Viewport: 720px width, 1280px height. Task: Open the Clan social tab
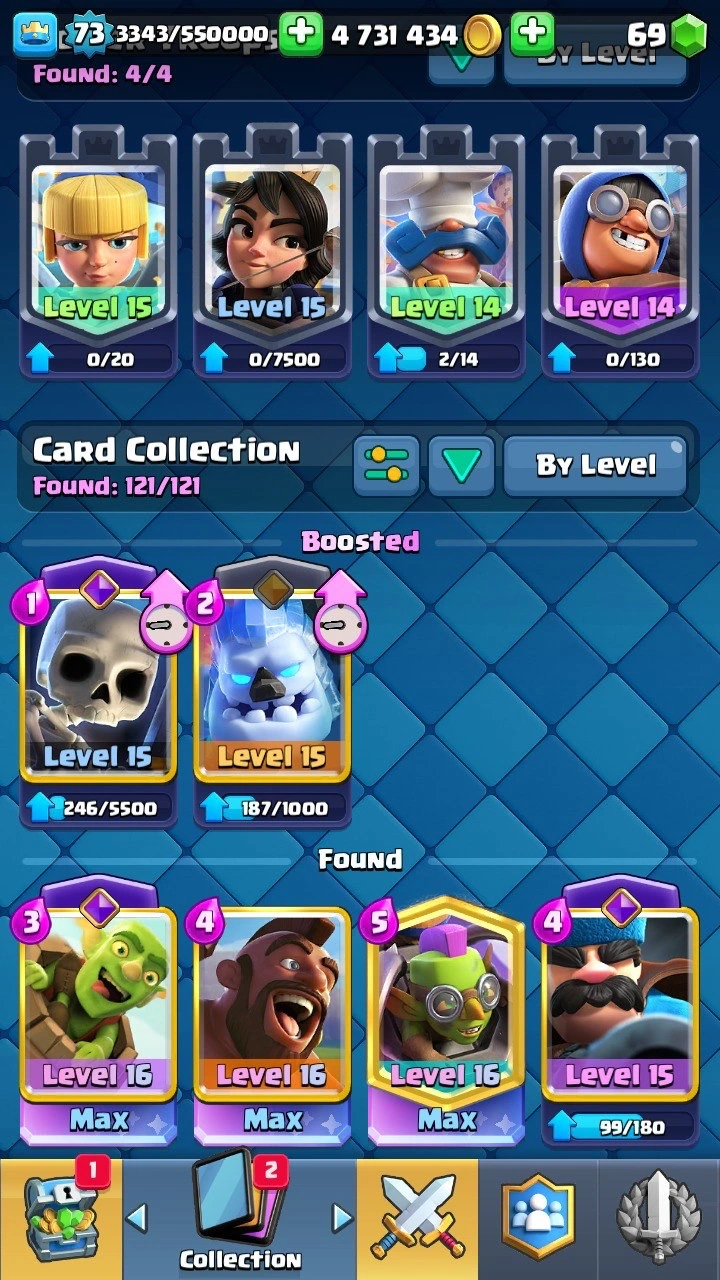coord(540,1220)
